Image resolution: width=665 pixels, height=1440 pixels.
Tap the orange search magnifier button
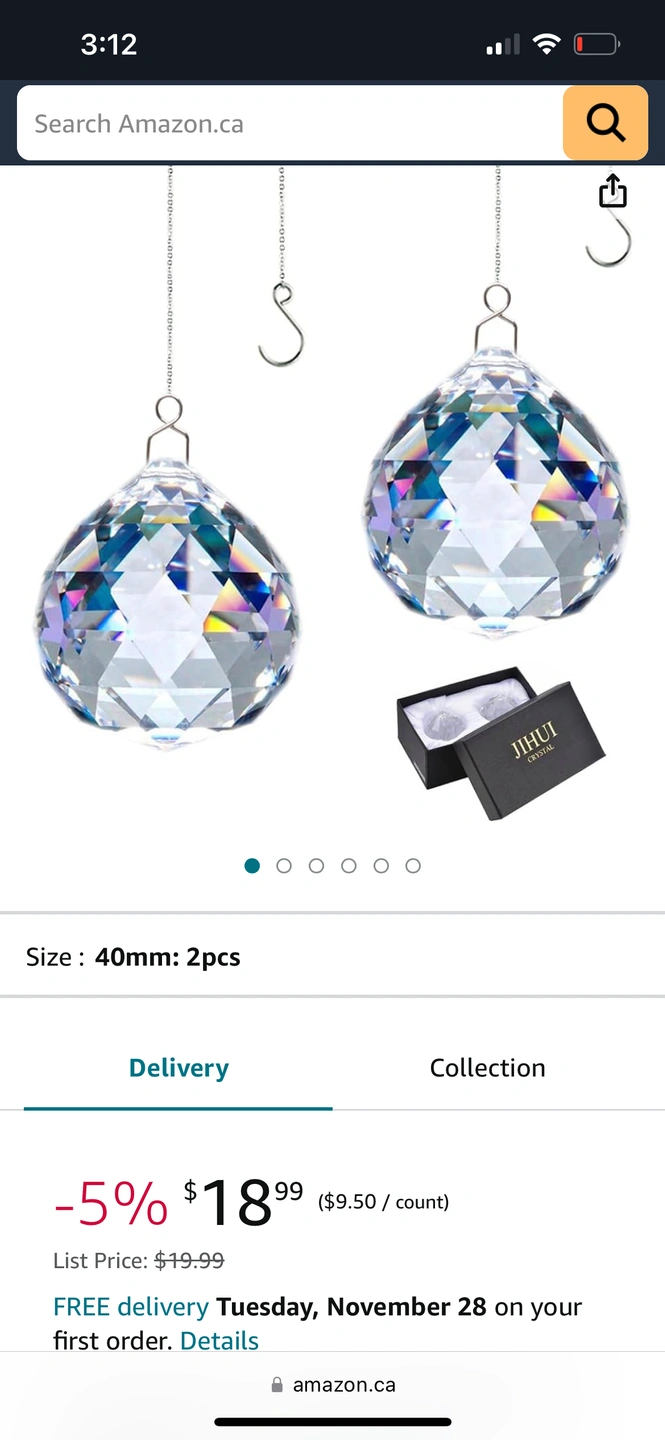pos(605,123)
